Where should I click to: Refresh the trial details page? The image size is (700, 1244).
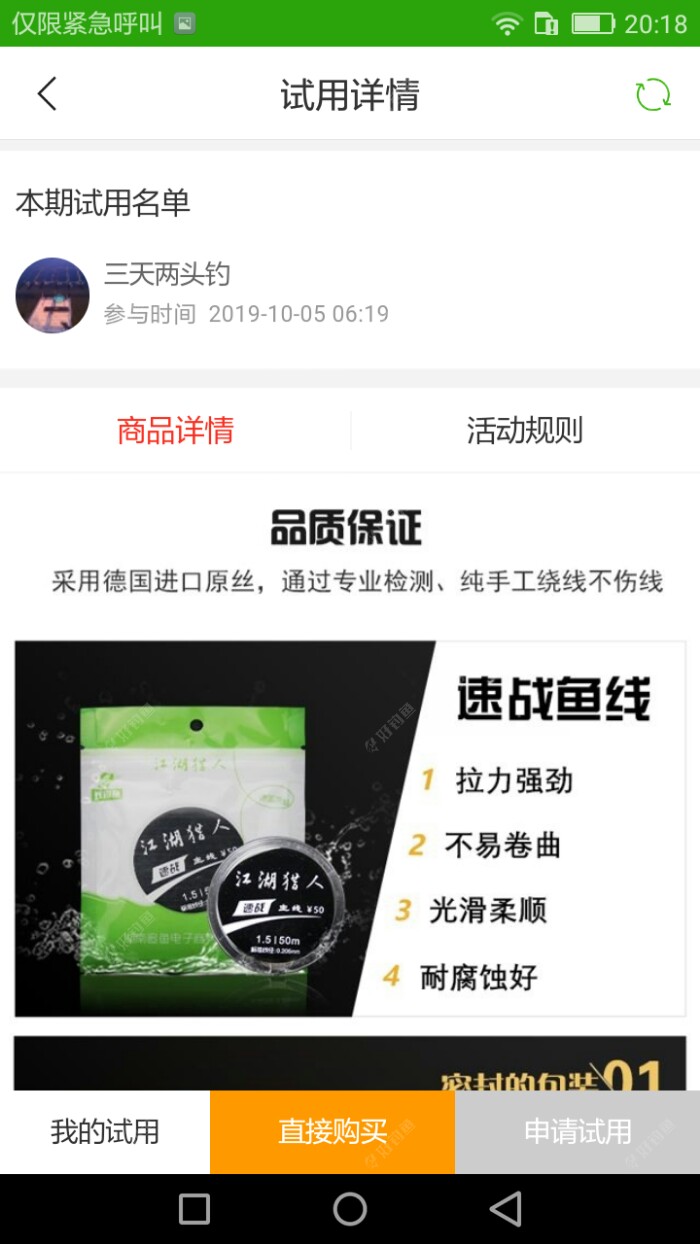pyautogui.click(x=653, y=95)
